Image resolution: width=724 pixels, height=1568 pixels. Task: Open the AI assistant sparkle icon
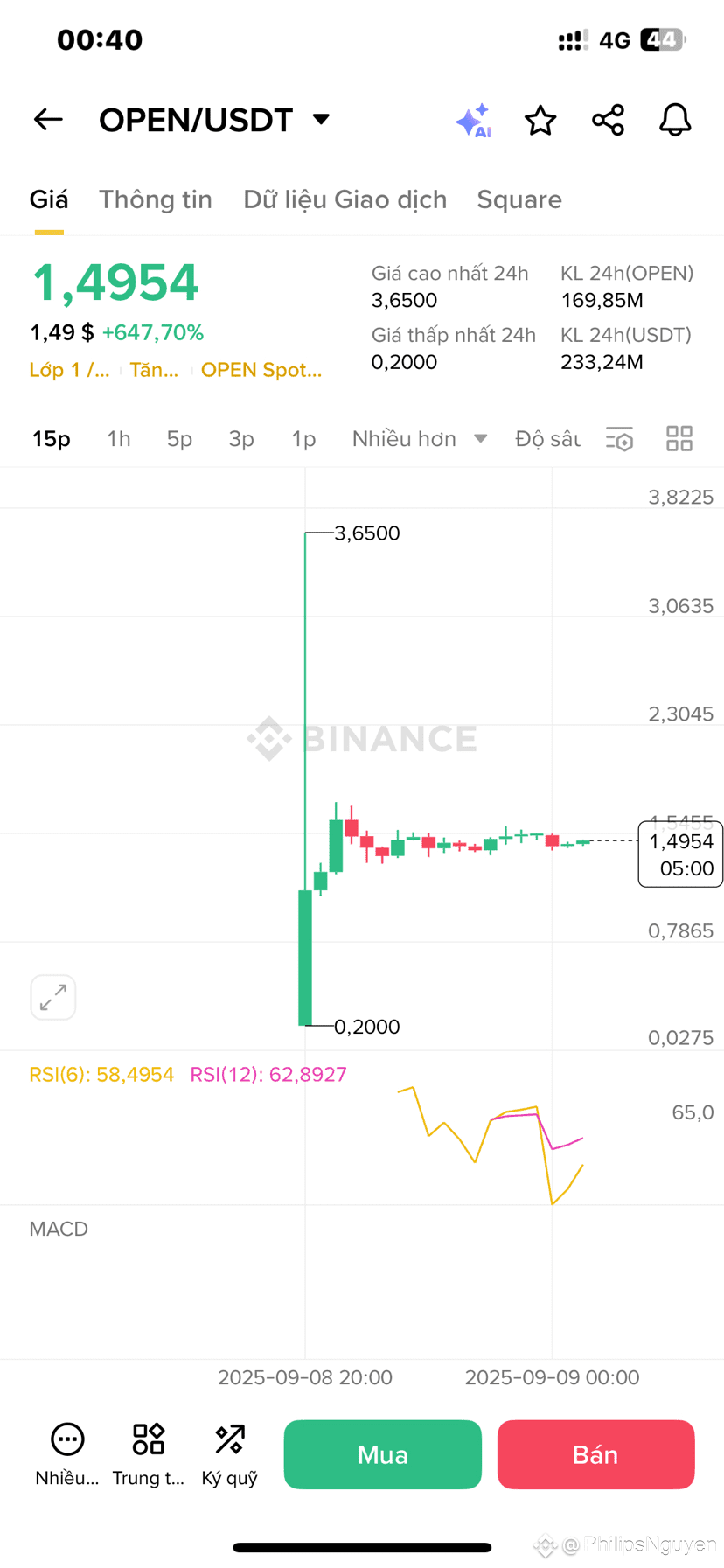point(473,120)
